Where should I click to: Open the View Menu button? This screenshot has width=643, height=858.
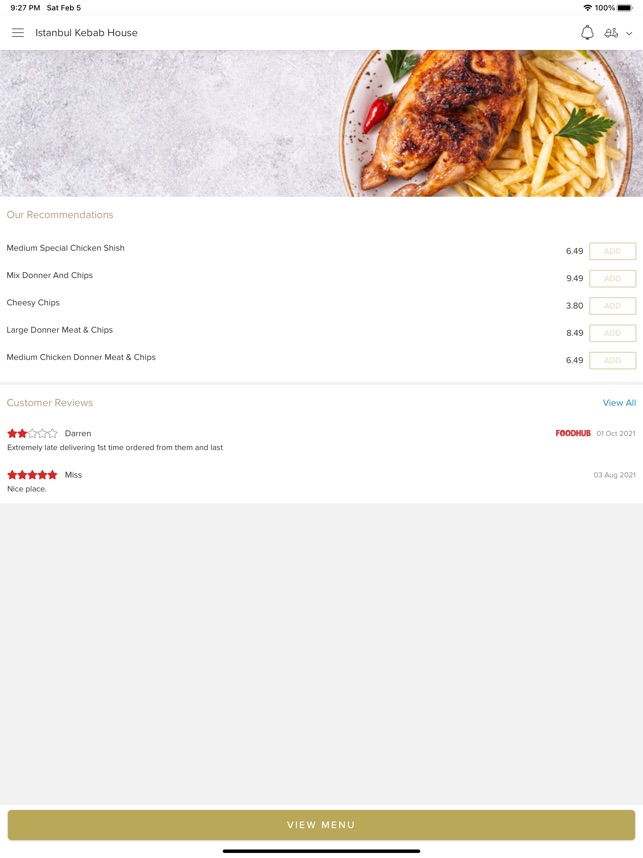click(321, 825)
